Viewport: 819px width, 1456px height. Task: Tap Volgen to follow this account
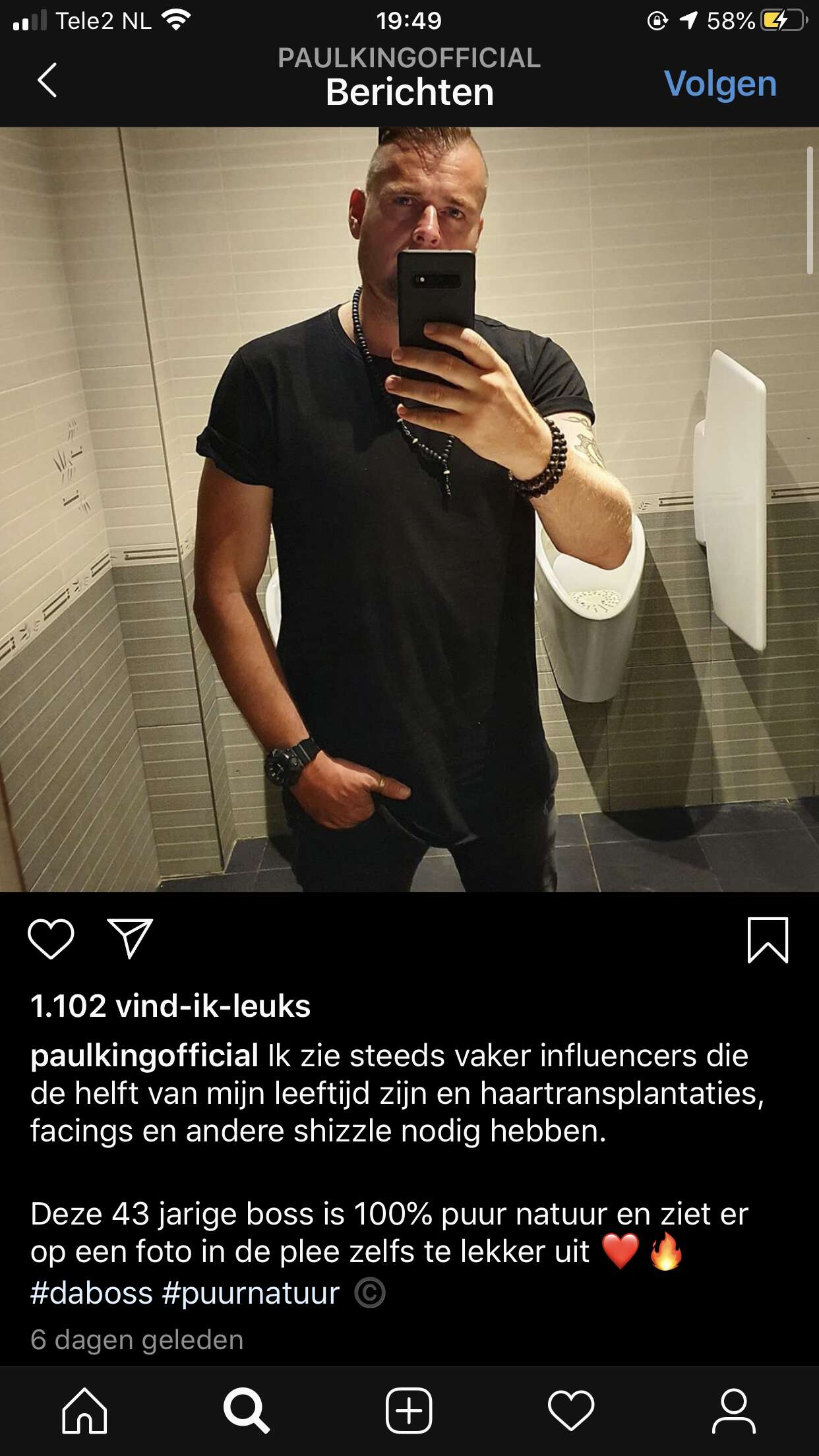click(x=720, y=84)
